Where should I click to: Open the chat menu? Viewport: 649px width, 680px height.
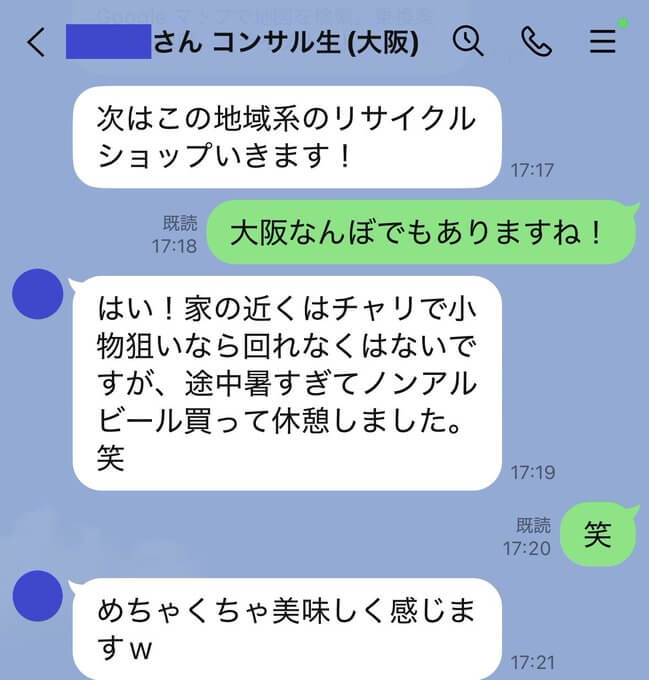[x=602, y=42]
